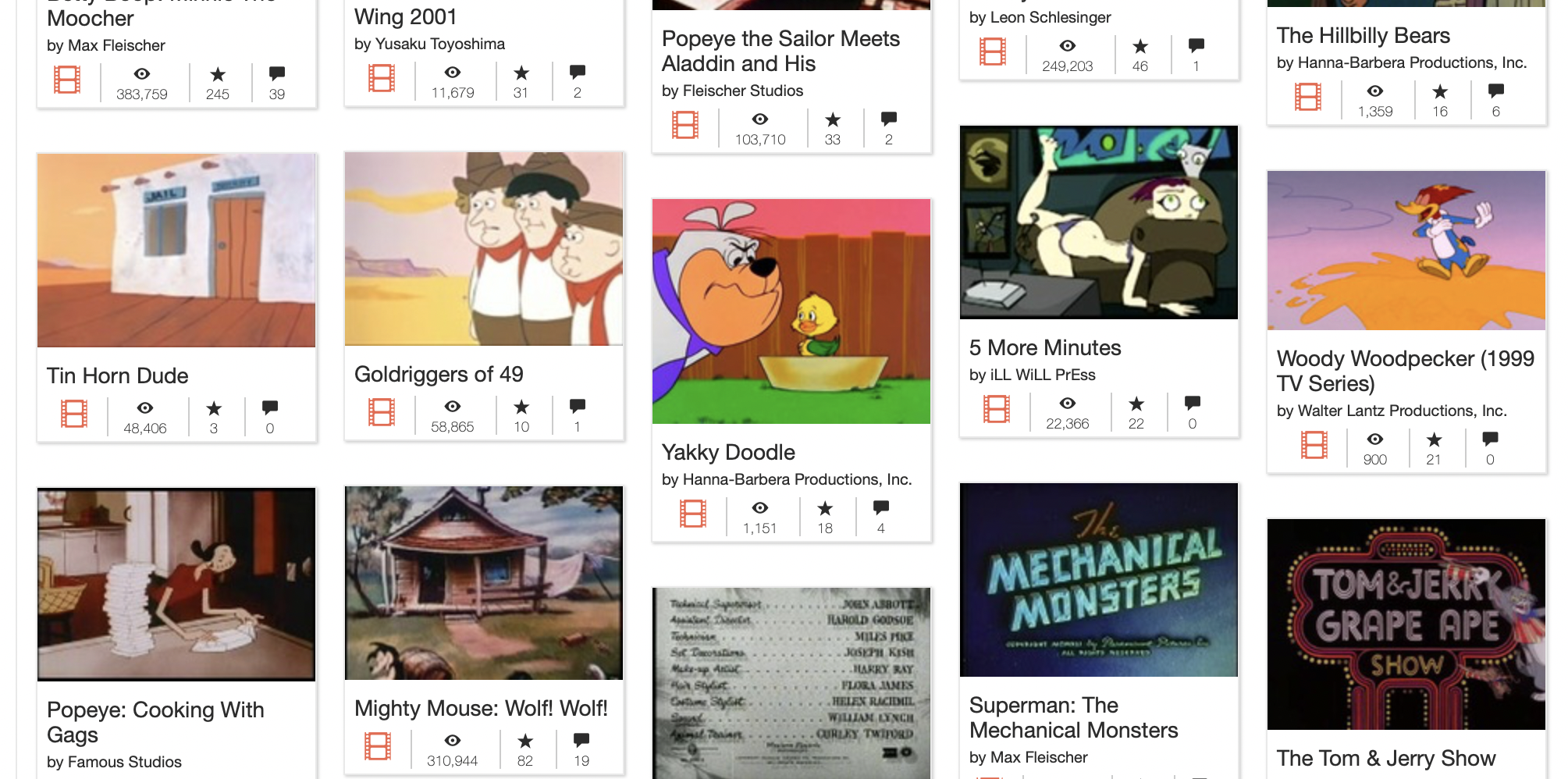Open Goldriggers of 49 thumbnail
1568x779 pixels.
(x=484, y=249)
